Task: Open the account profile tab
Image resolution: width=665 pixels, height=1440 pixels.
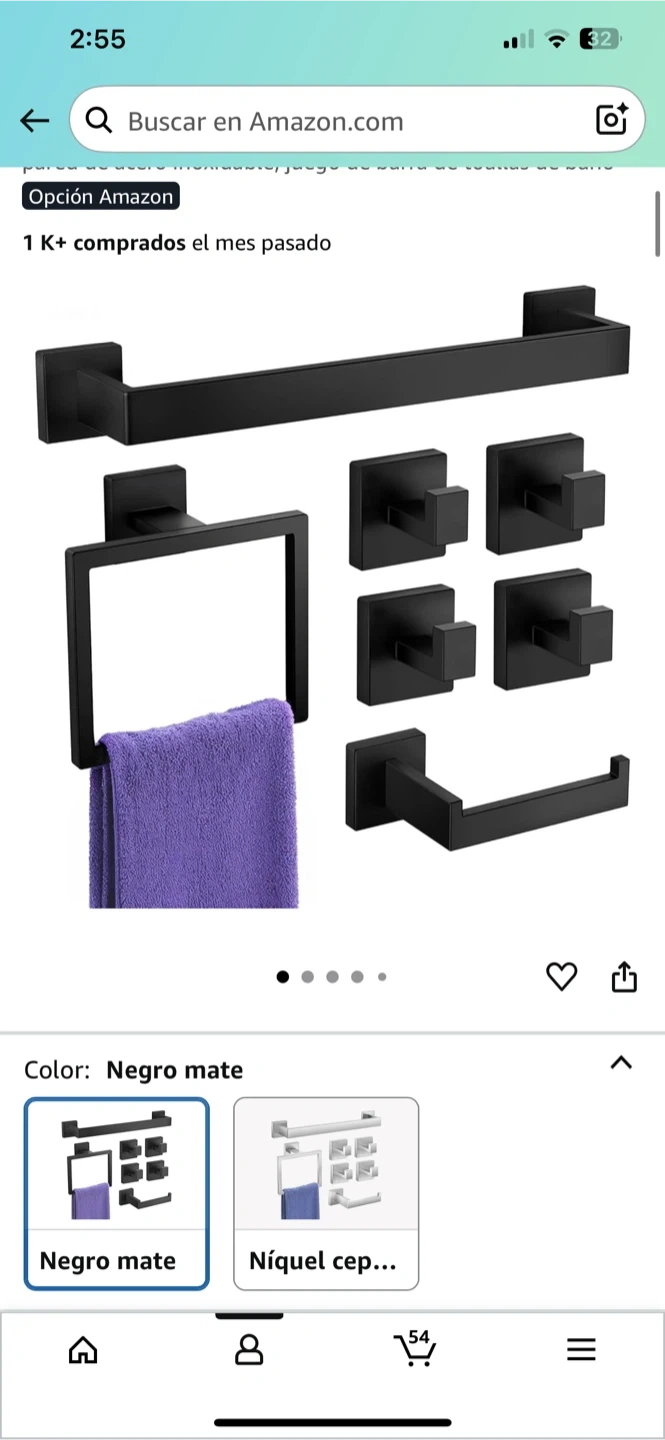Action: pyautogui.click(x=248, y=1350)
